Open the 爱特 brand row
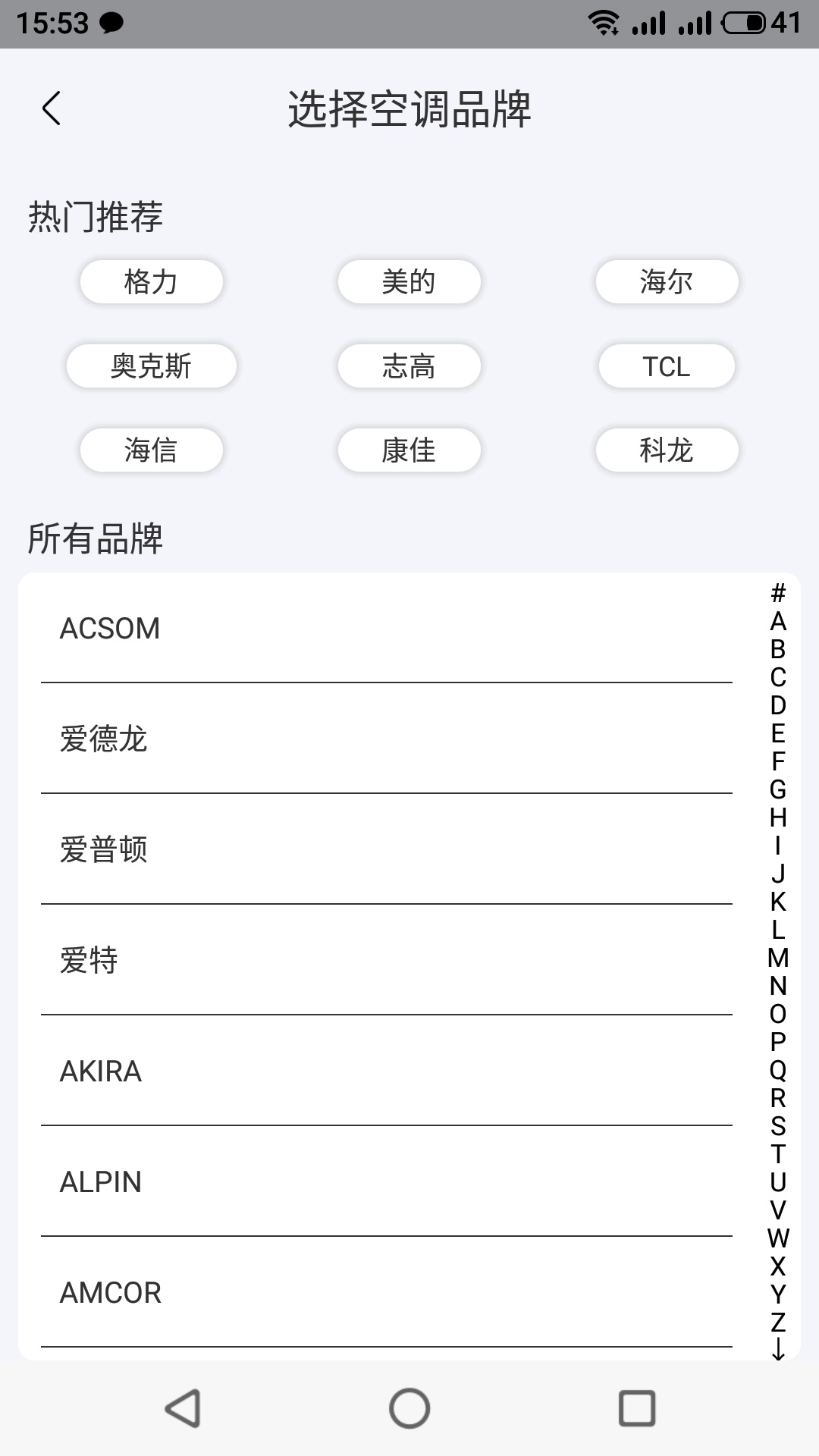Screen dimensions: 819x1456 [x=386, y=961]
